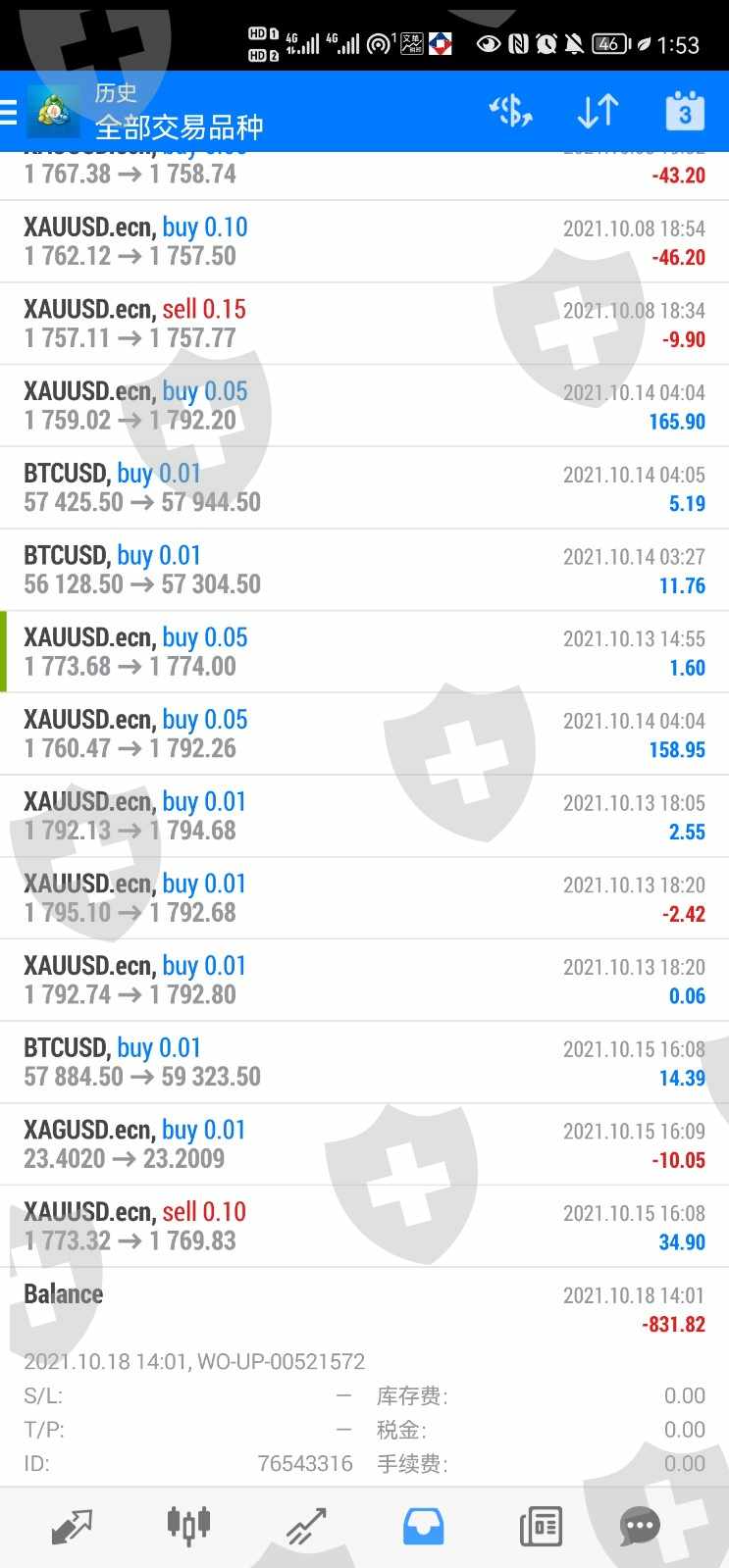Switch to the trade tab

(306, 1526)
